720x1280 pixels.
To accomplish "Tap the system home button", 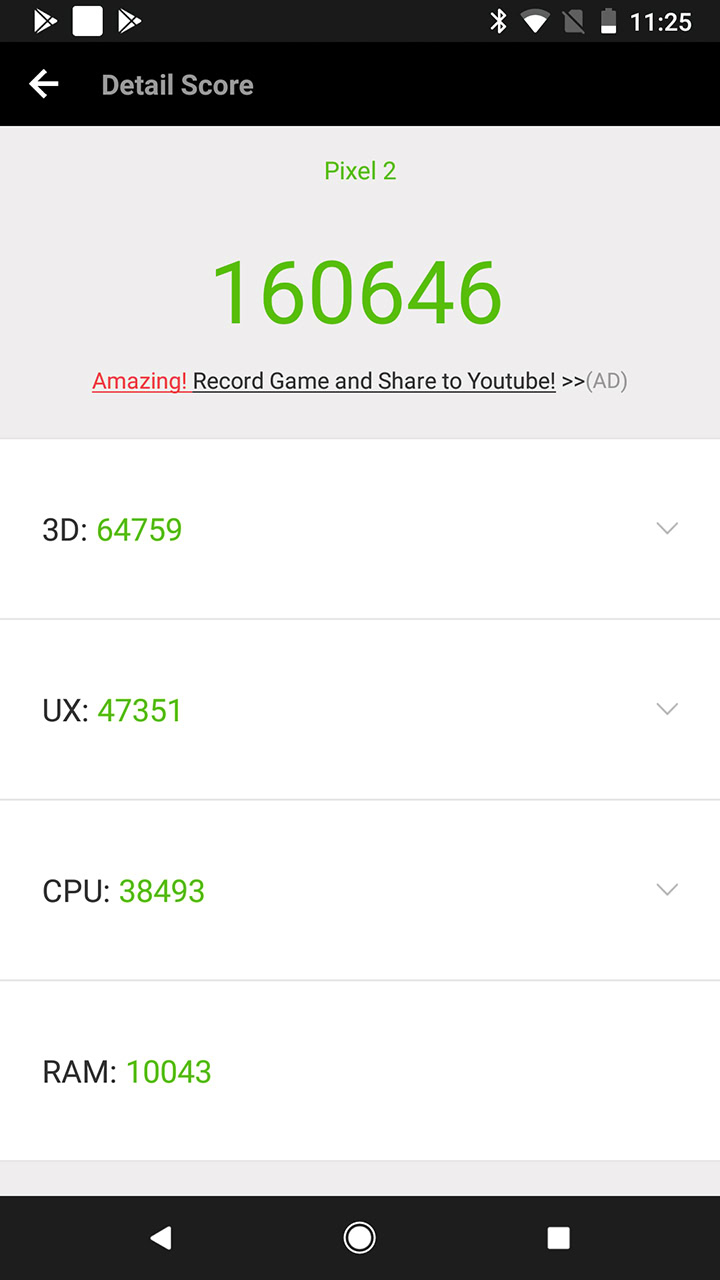I will click(359, 1238).
